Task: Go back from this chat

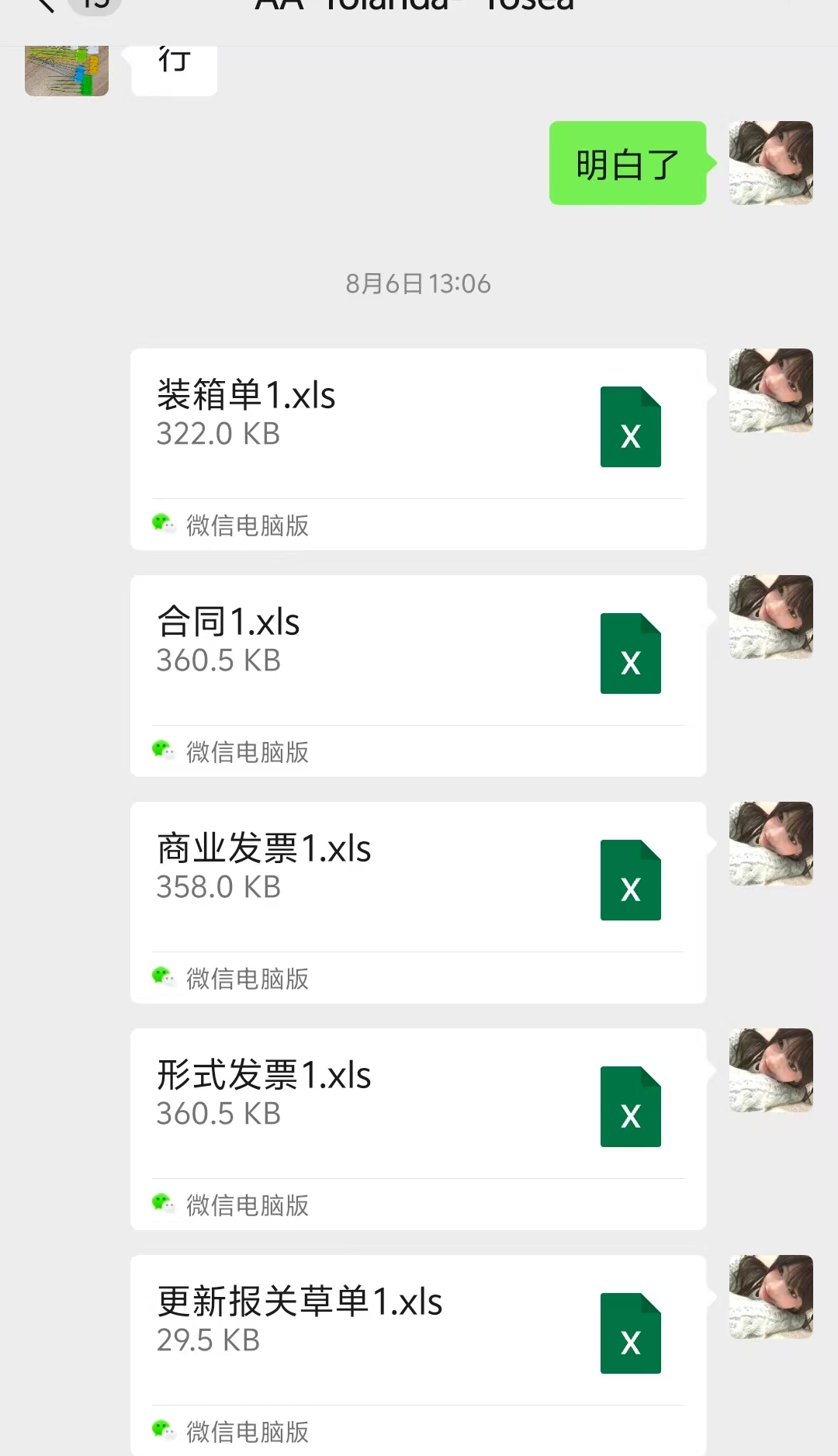Action: tap(47, 5)
